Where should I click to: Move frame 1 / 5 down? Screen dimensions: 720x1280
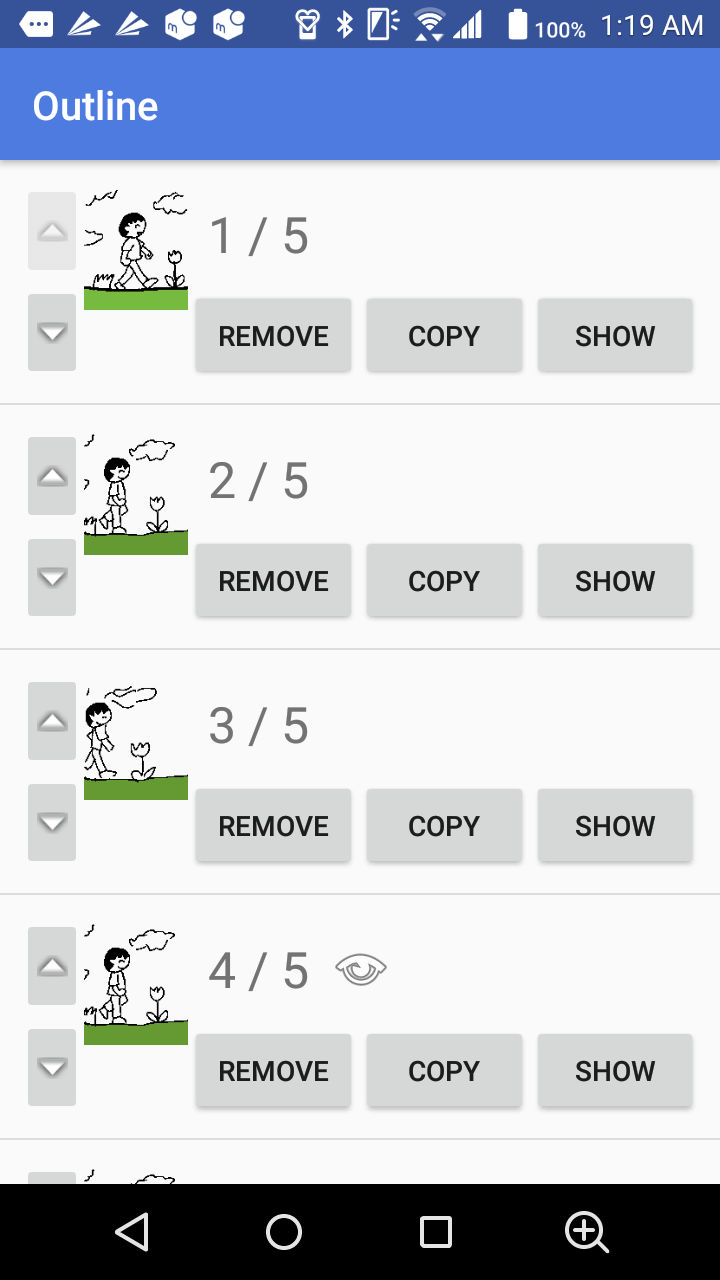(x=52, y=332)
